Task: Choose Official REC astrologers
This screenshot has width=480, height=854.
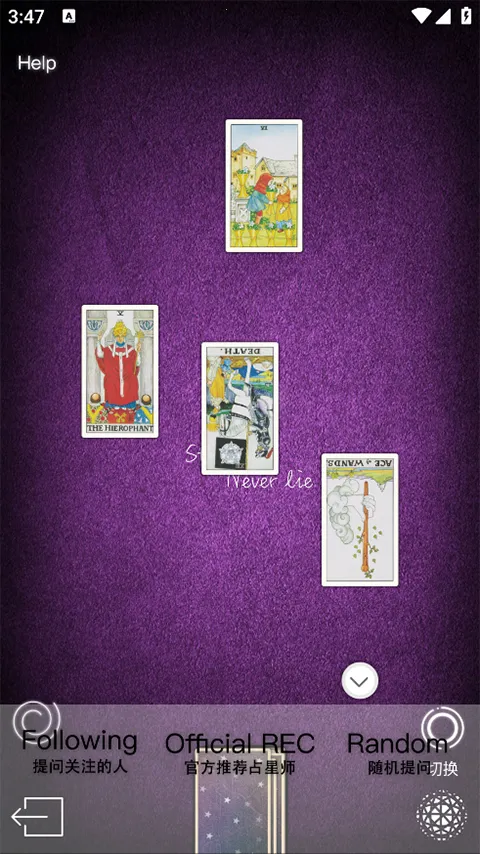Action: (x=240, y=753)
